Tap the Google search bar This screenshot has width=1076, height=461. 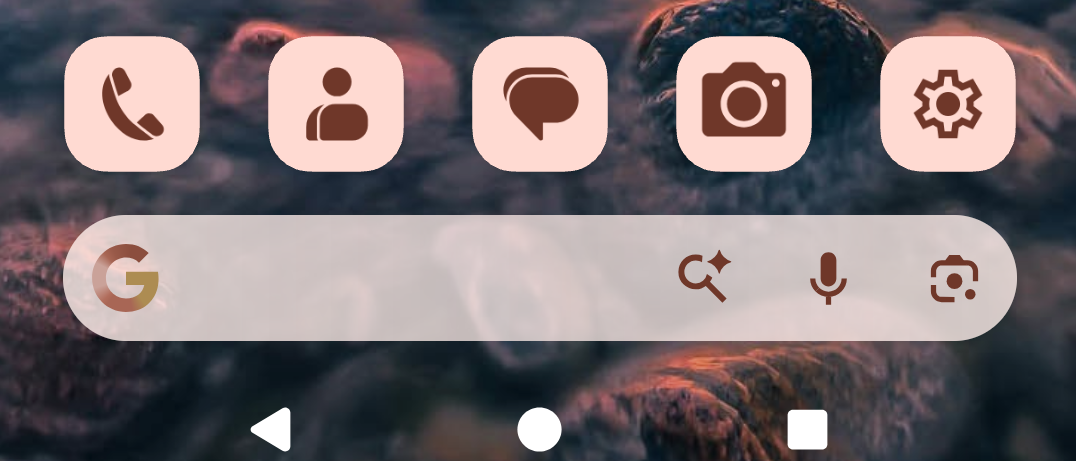(400, 278)
